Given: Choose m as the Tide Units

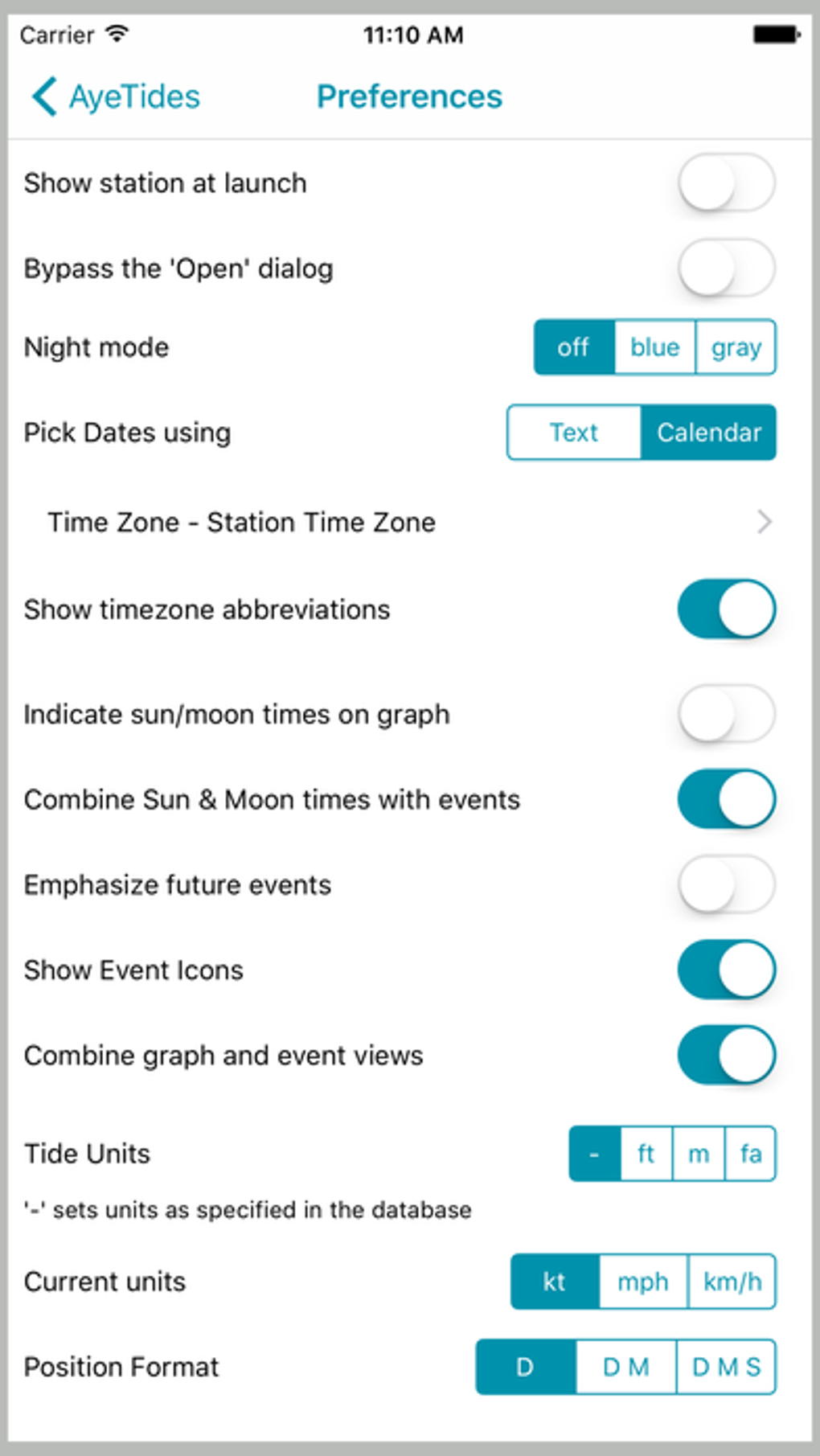Looking at the screenshot, I should (x=698, y=1154).
